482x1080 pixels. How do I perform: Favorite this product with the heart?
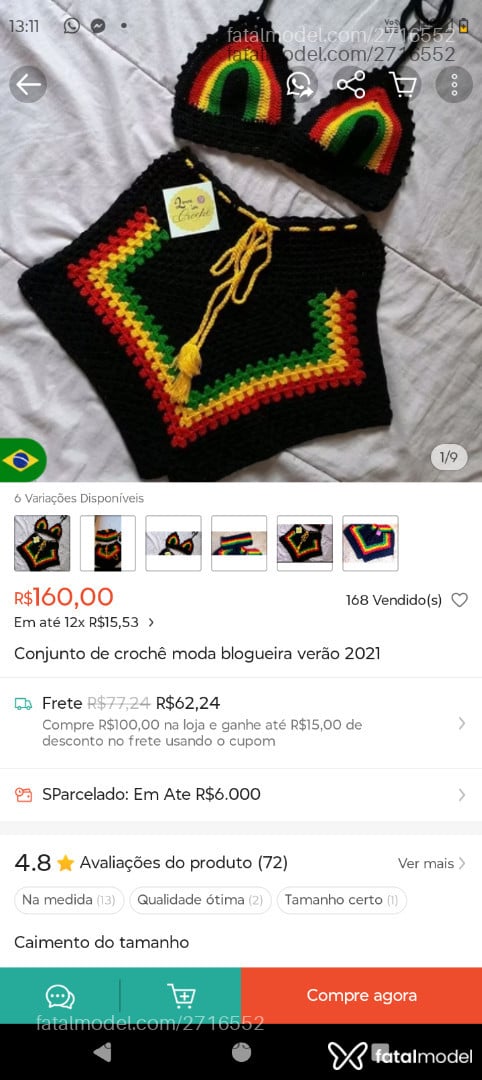[459, 600]
